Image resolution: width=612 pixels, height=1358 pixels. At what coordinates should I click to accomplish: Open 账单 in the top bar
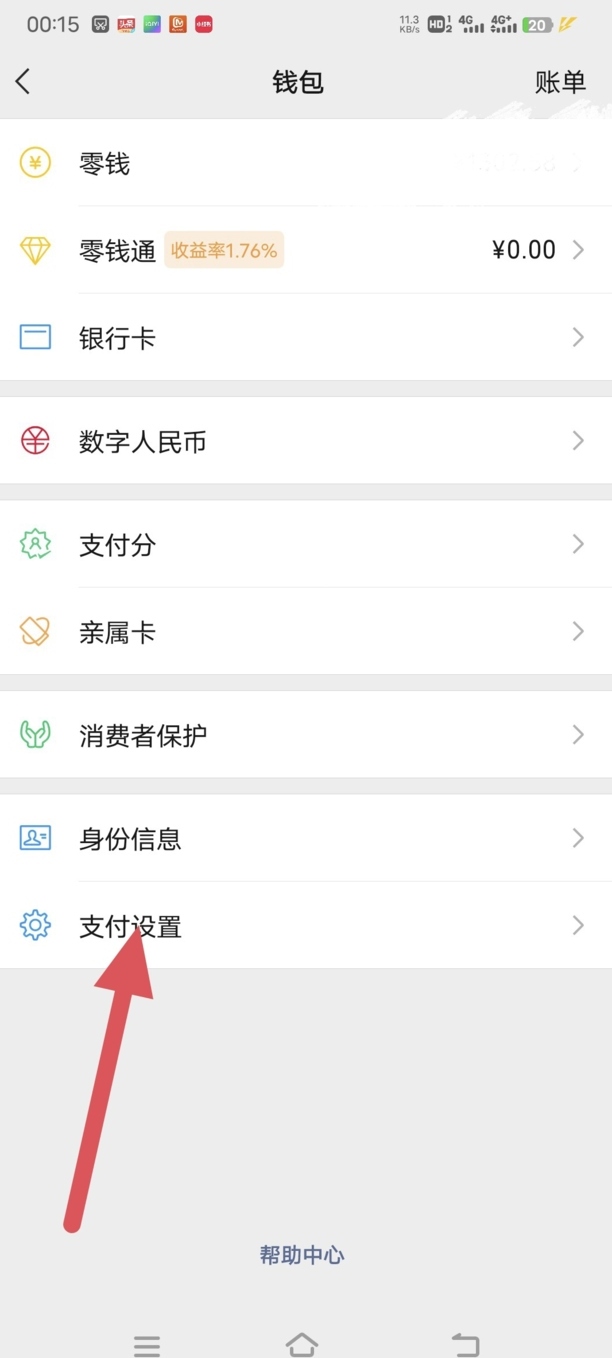(560, 82)
